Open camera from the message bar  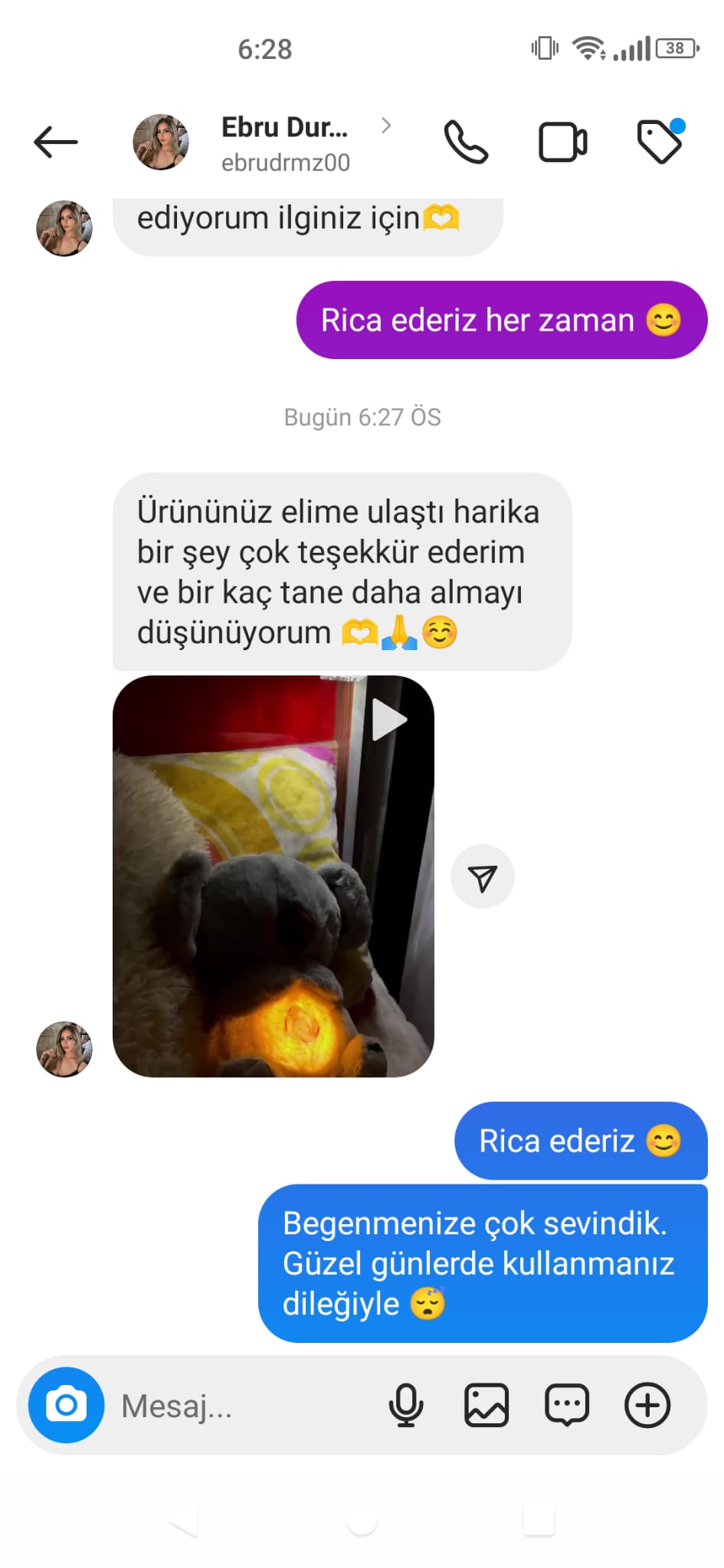[67, 1405]
